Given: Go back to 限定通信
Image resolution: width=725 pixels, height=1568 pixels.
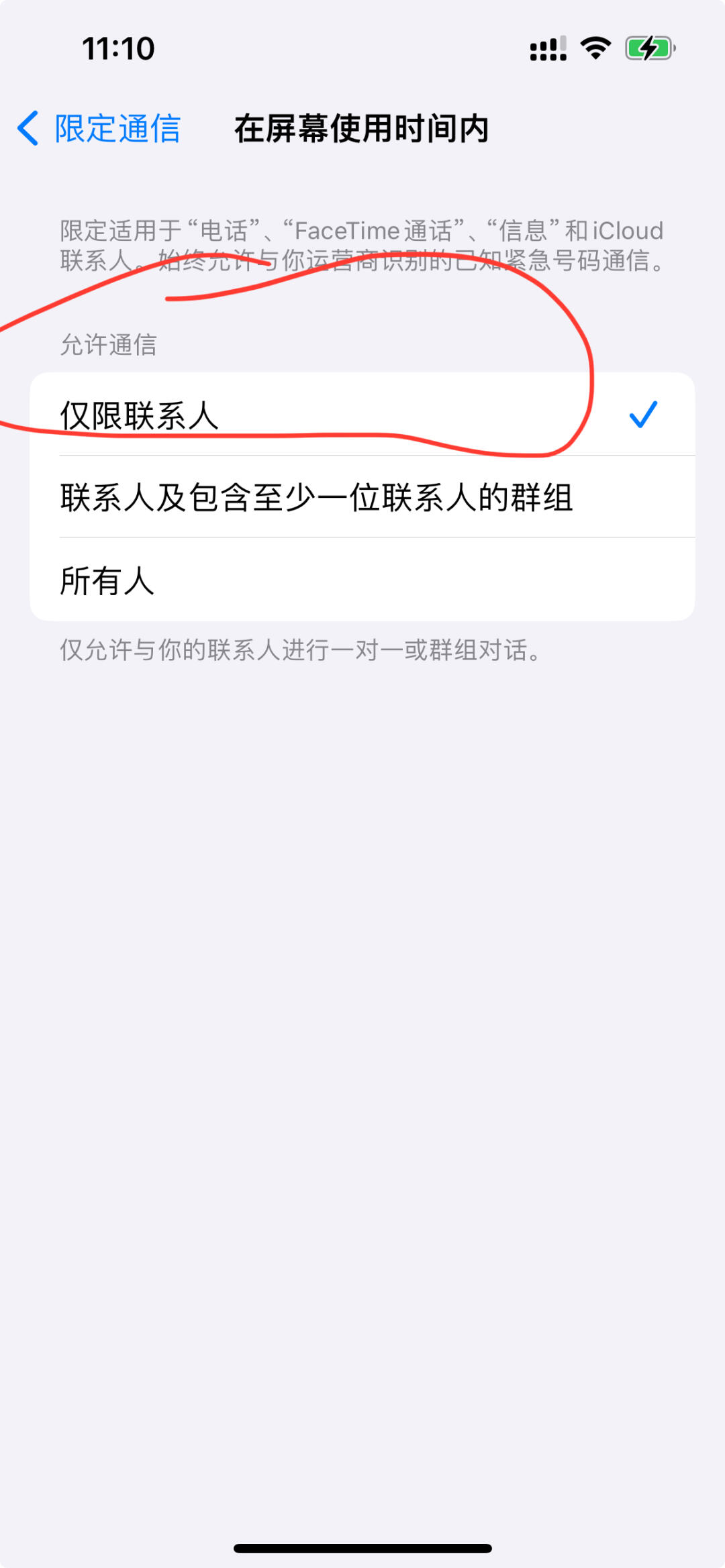Looking at the screenshot, I should tap(99, 128).
